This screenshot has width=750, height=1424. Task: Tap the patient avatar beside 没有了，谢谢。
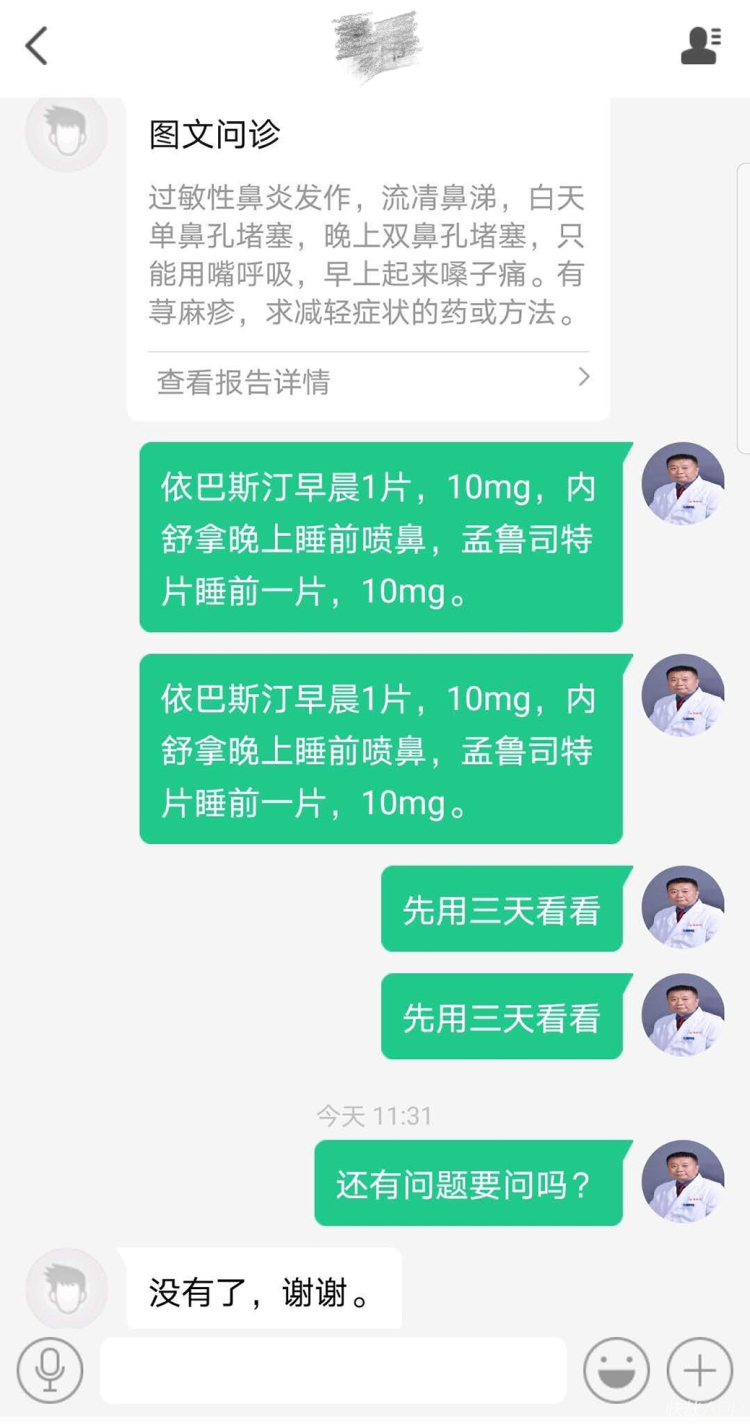(x=66, y=1288)
